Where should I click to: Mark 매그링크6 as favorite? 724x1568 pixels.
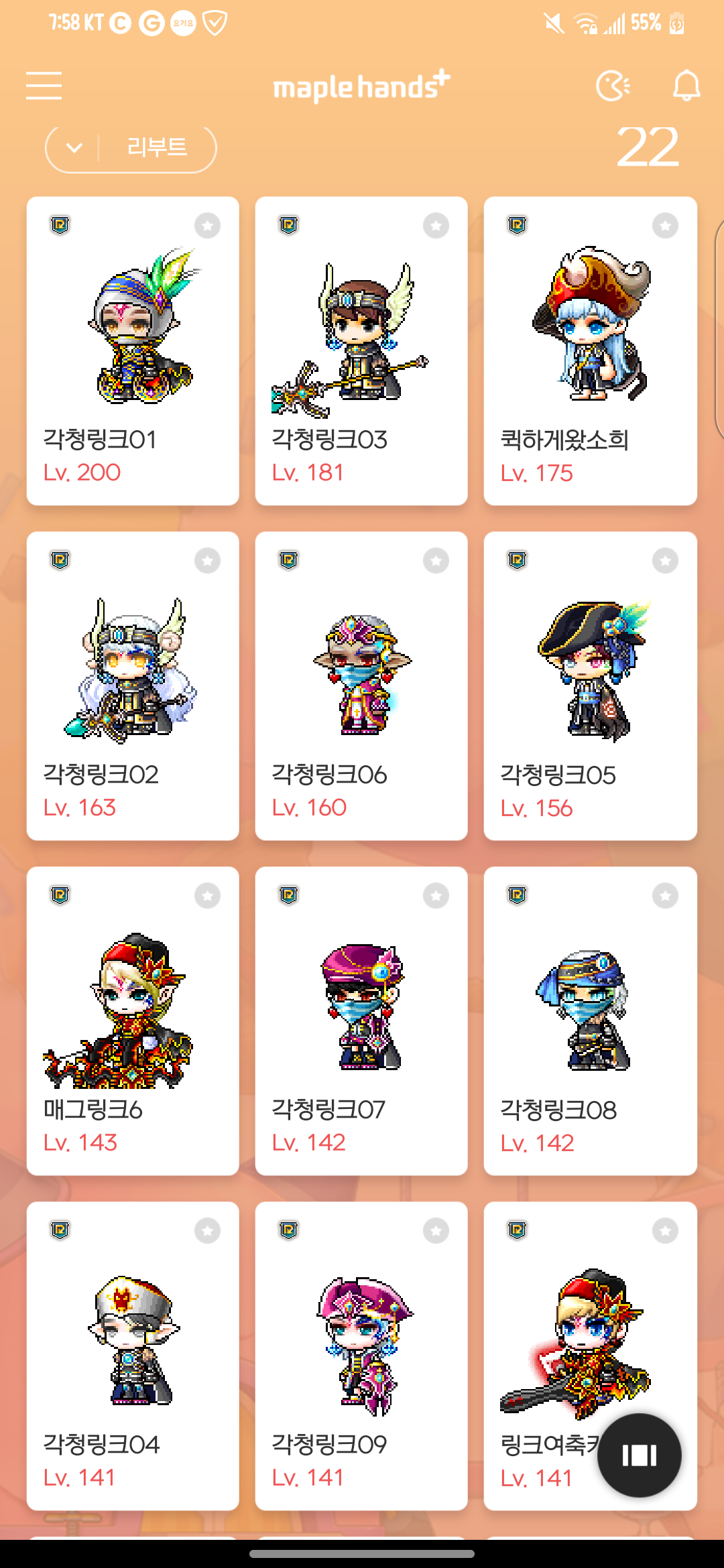click(x=207, y=895)
